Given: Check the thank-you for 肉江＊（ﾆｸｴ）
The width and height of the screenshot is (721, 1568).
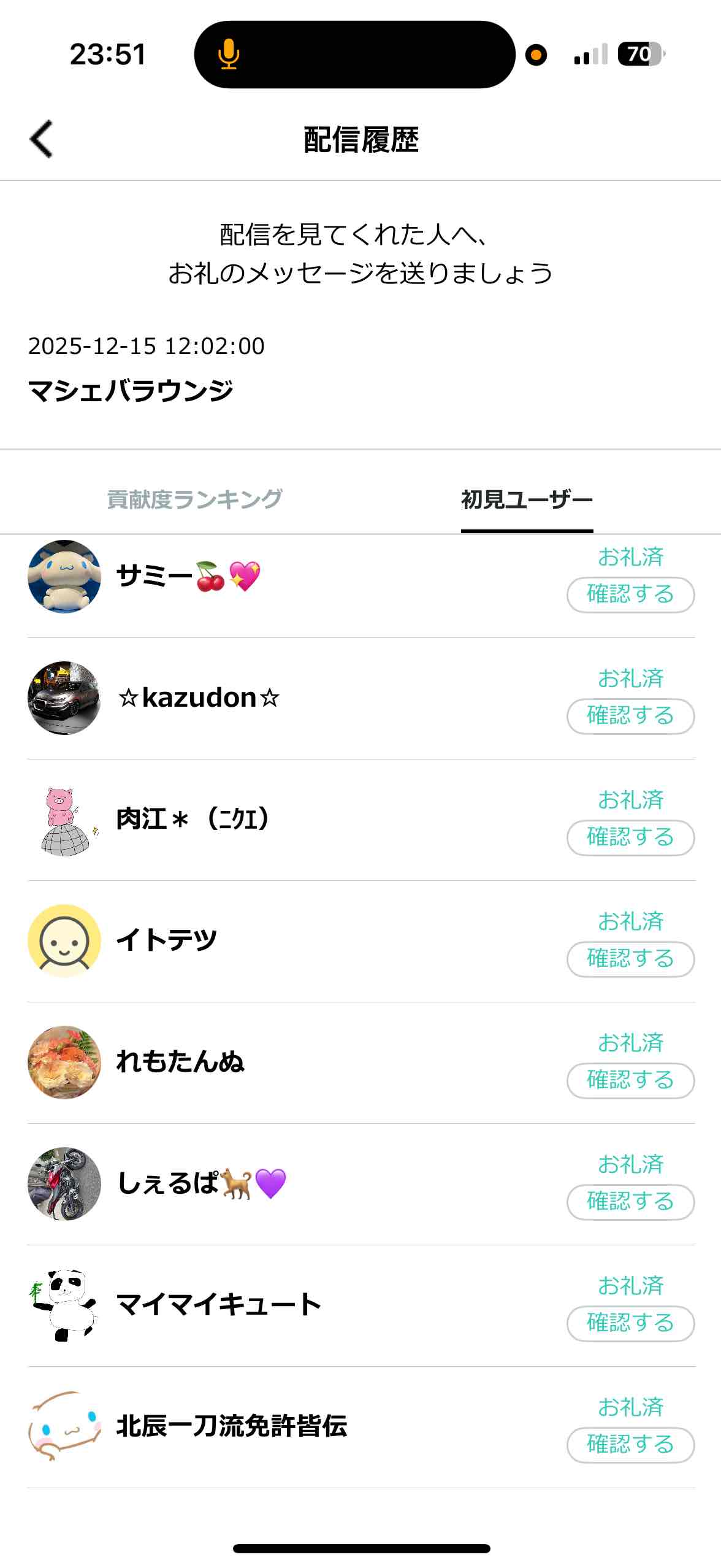Looking at the screenshot, I should [x=630, y=837].
